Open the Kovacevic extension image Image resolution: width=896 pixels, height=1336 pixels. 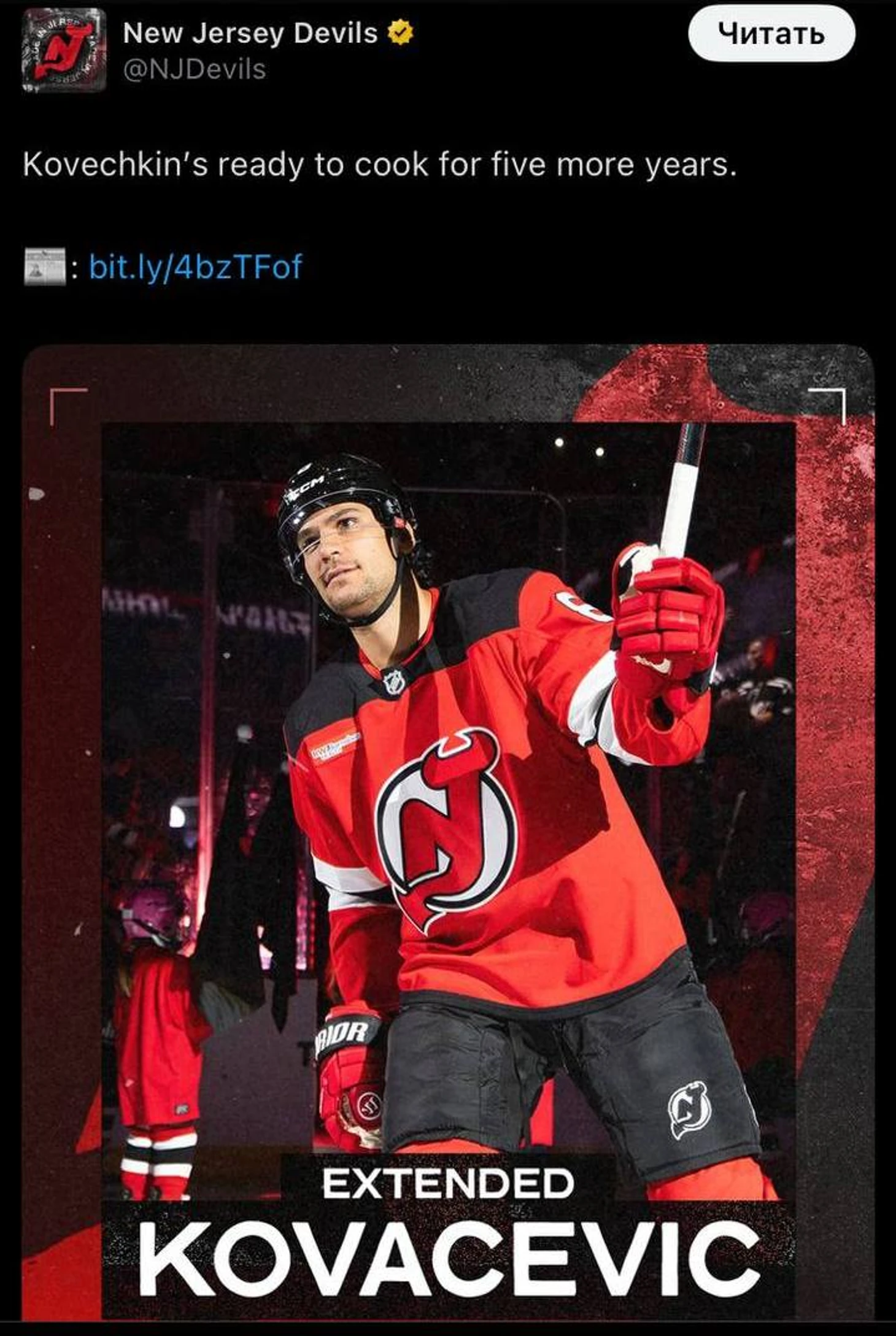point(448,828)
